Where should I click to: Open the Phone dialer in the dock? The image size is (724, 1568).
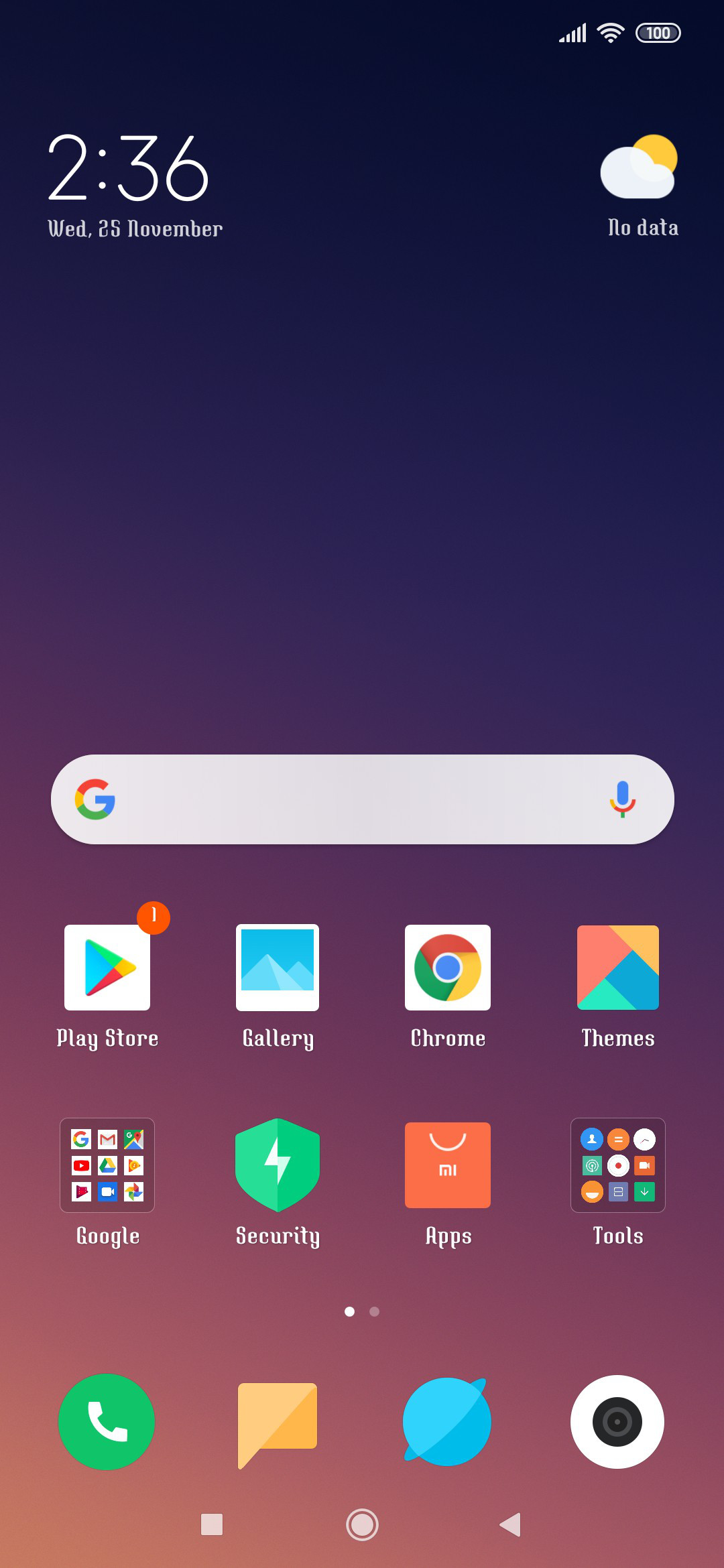(107, 1421)
